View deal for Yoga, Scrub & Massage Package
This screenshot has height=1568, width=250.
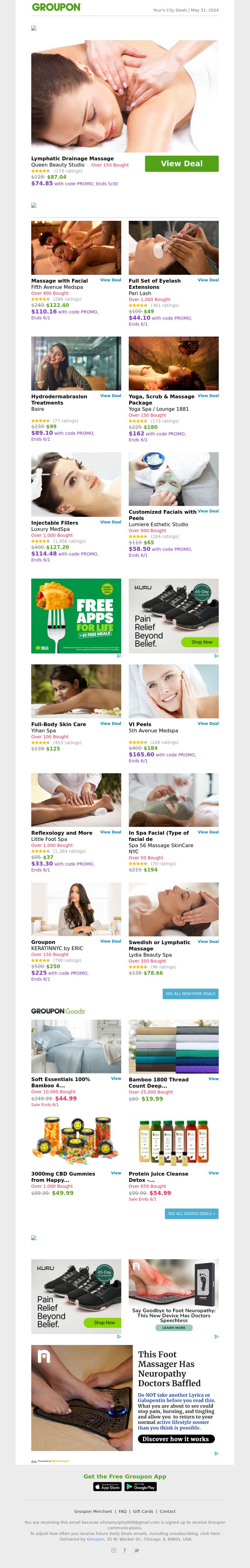pyautogui.click(x=208, y=396)
